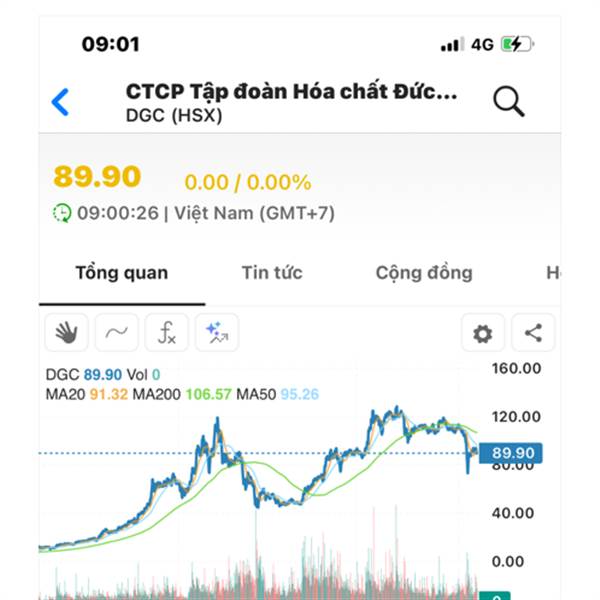Switch to the Tin tức tab
The image size is (600, 600).
click(272, 273)
